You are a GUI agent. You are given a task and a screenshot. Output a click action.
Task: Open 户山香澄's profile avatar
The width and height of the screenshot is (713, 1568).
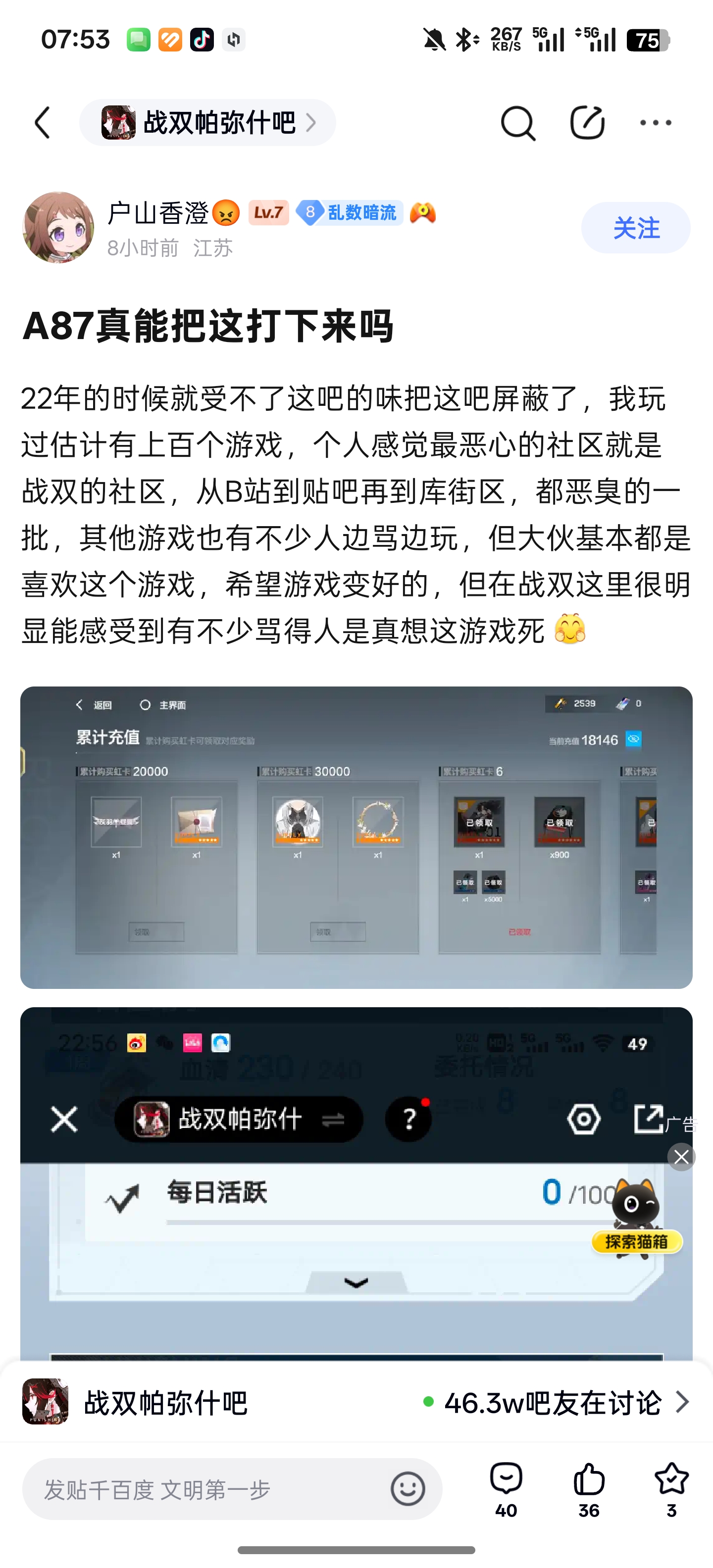(x=58, y=228)
